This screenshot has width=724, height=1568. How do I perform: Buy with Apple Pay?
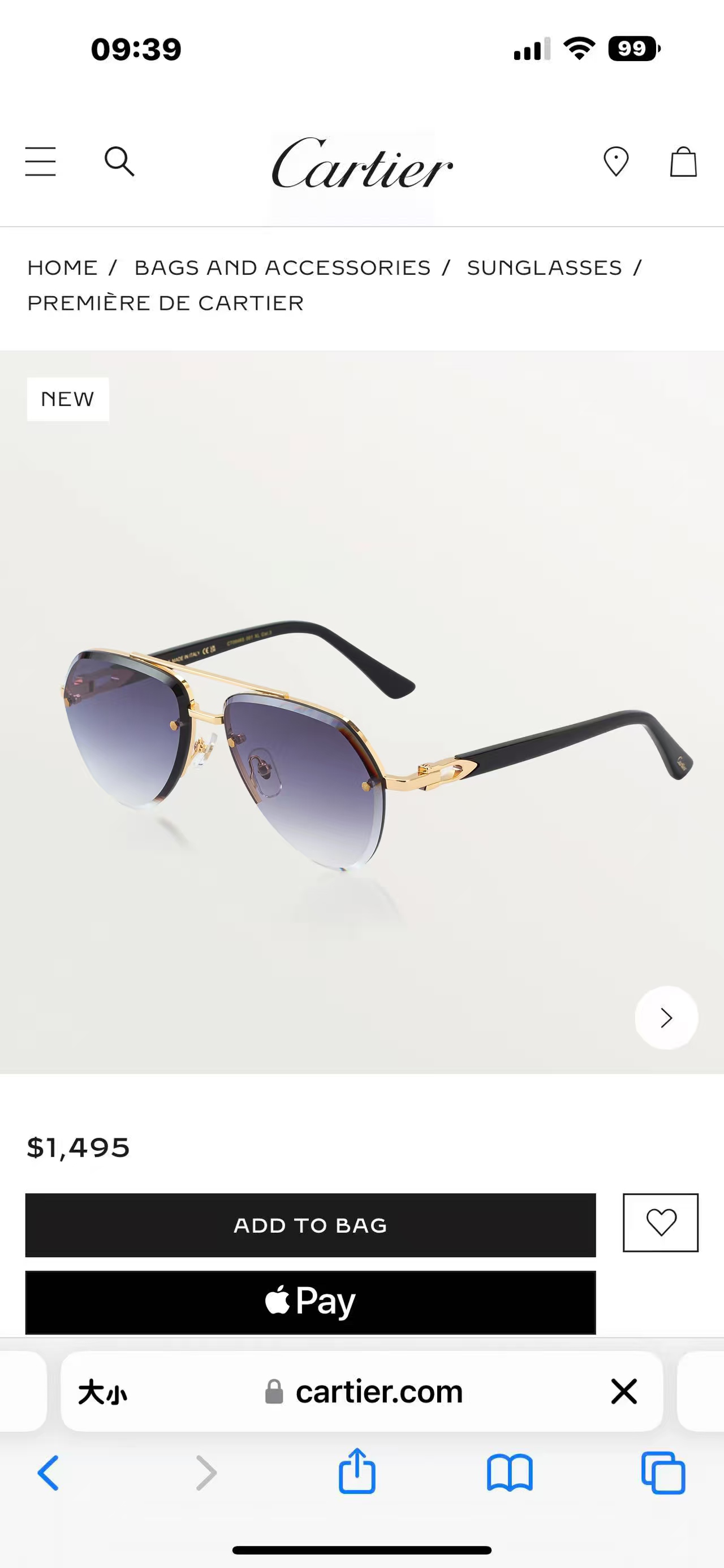pos(310,1301)
